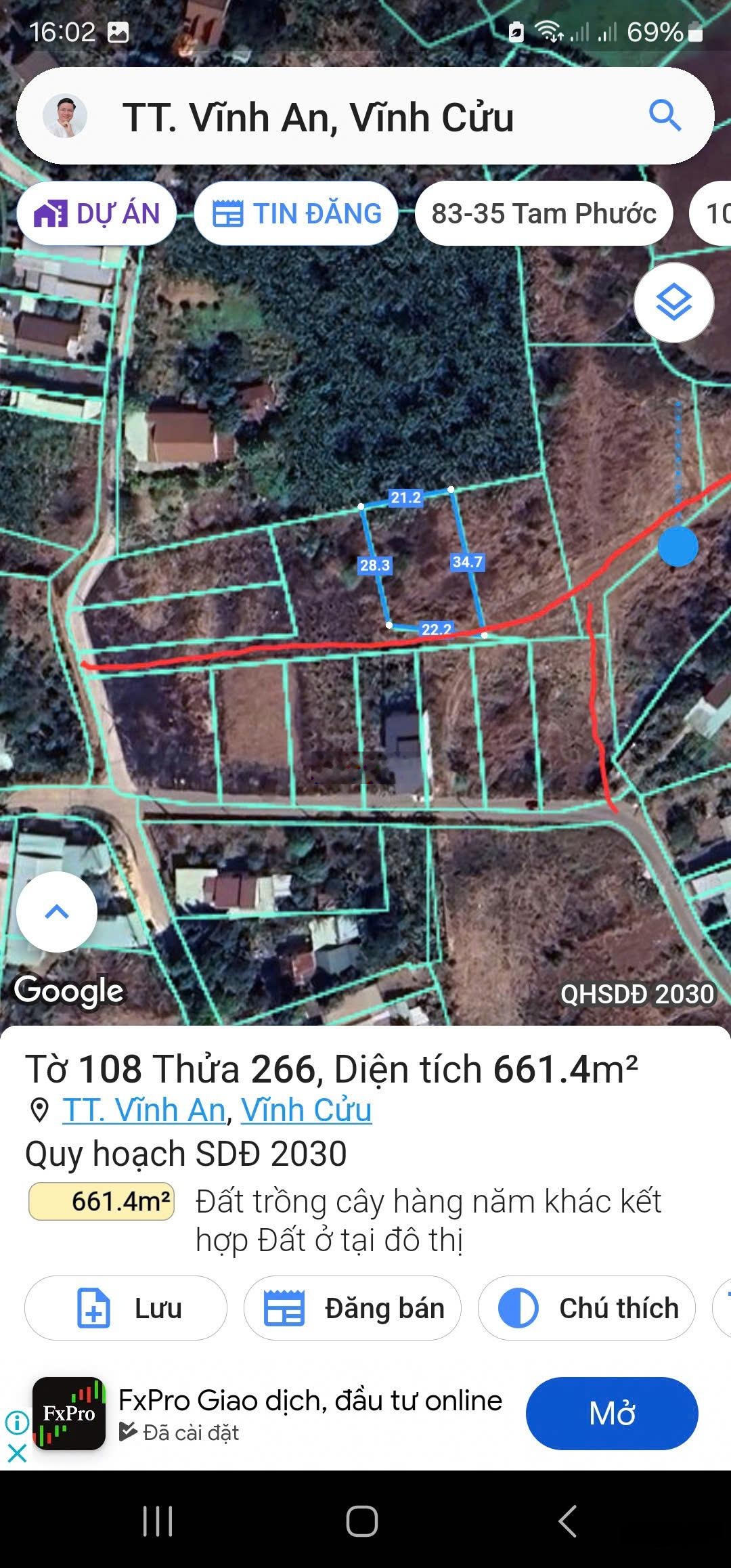The image size is (731, 1568).
Task: Switch to the TIN ĐĂNG tab
Action: [x=296, y=213]
